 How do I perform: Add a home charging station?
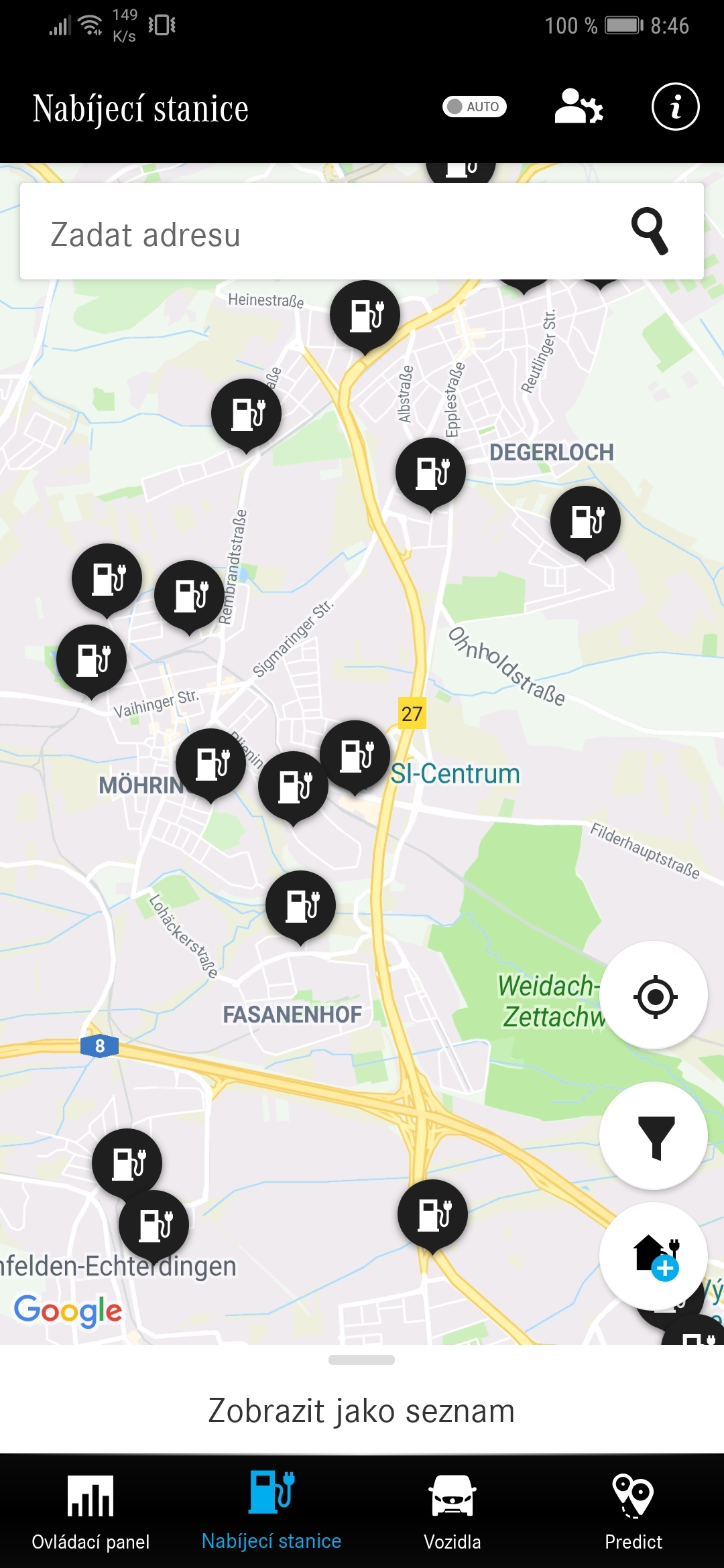[x=654, y=1256]
